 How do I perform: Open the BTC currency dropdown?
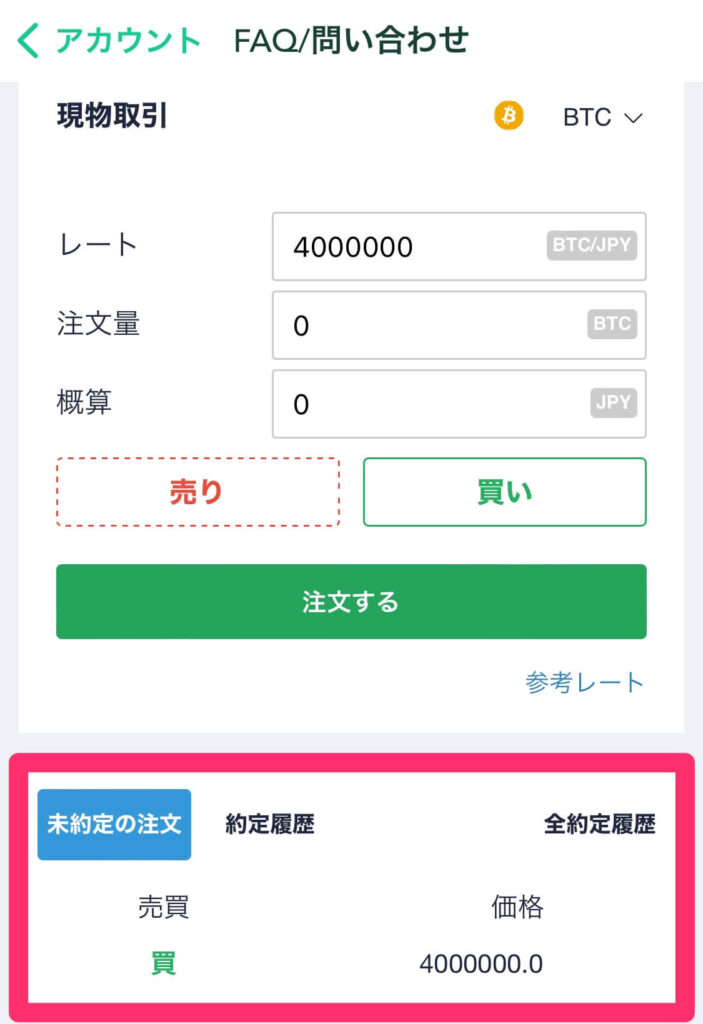click(x=601, y=118)
